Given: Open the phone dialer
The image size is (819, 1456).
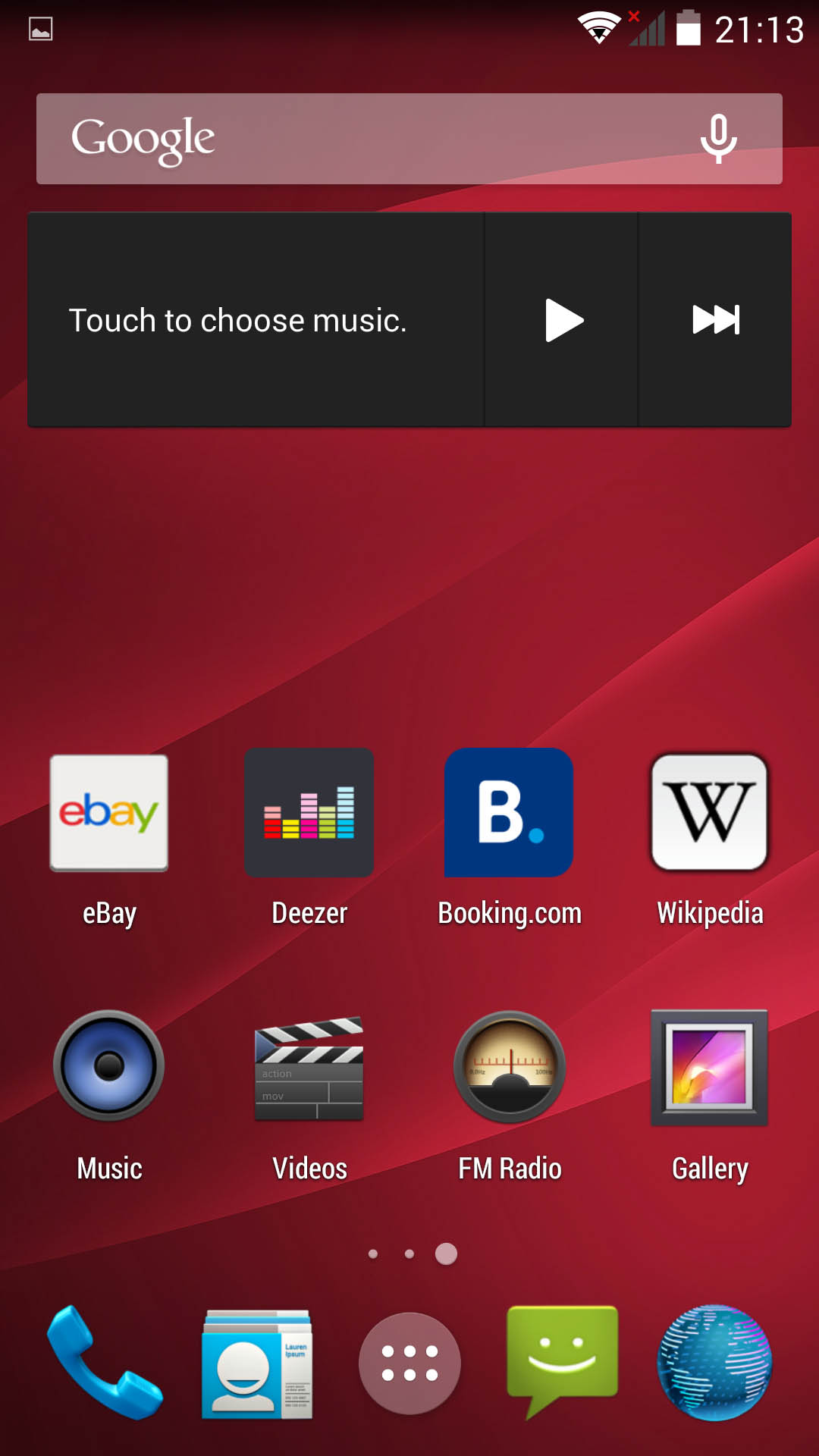Looking at the screenshot, I should pyautogui.click(x=104, y=1363).
